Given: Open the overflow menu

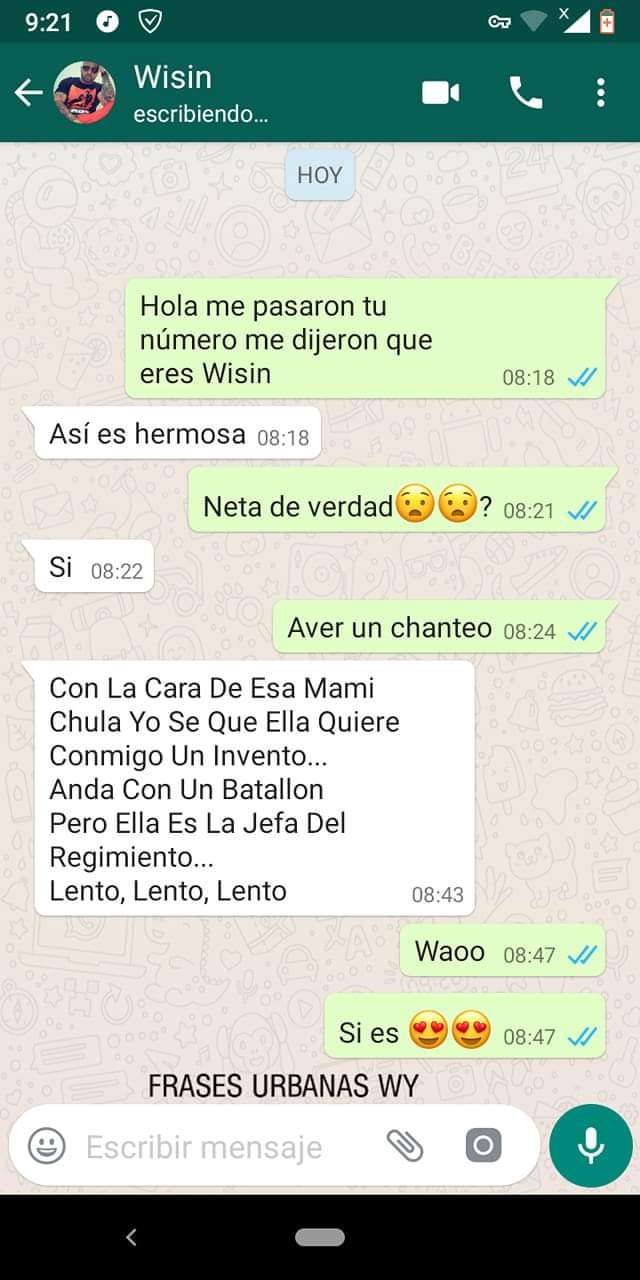Looking at the screenshot, I should point(600,93).
